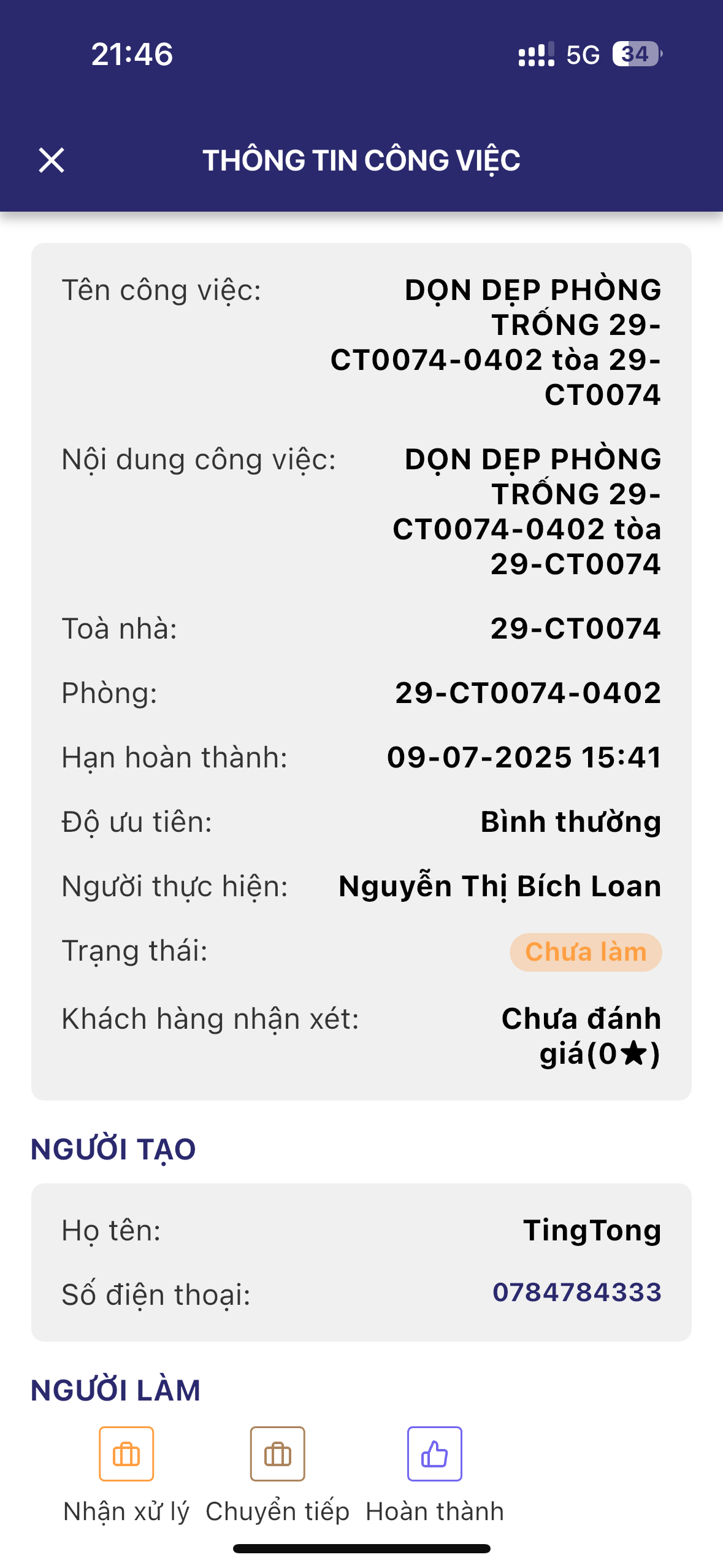This screenshot has height=1568, width=723.
Task: Mark the job as Hoàn thành
Action: [x=434, y=1454]
